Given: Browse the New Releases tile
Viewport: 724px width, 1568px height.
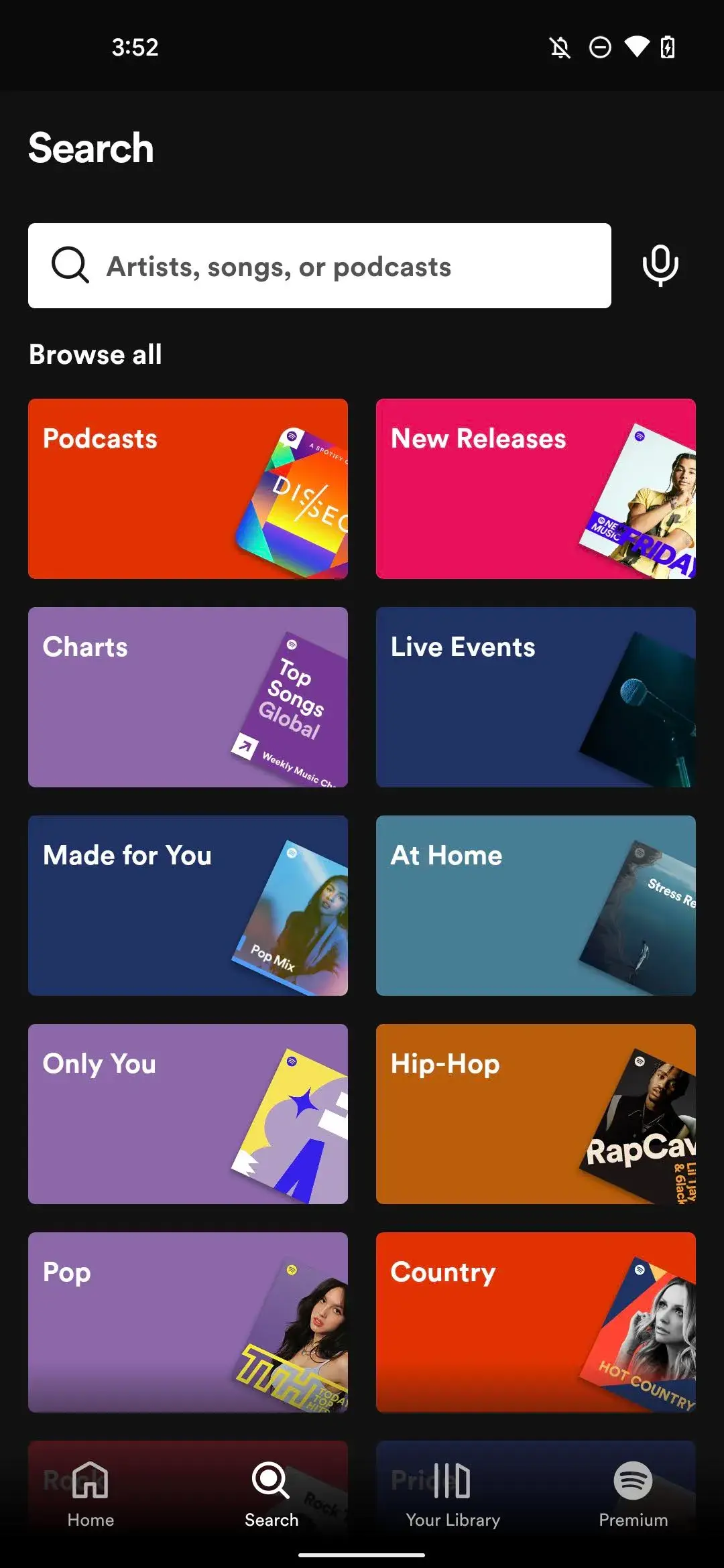Looking at the screenshot, I should [x=536, y=489].
